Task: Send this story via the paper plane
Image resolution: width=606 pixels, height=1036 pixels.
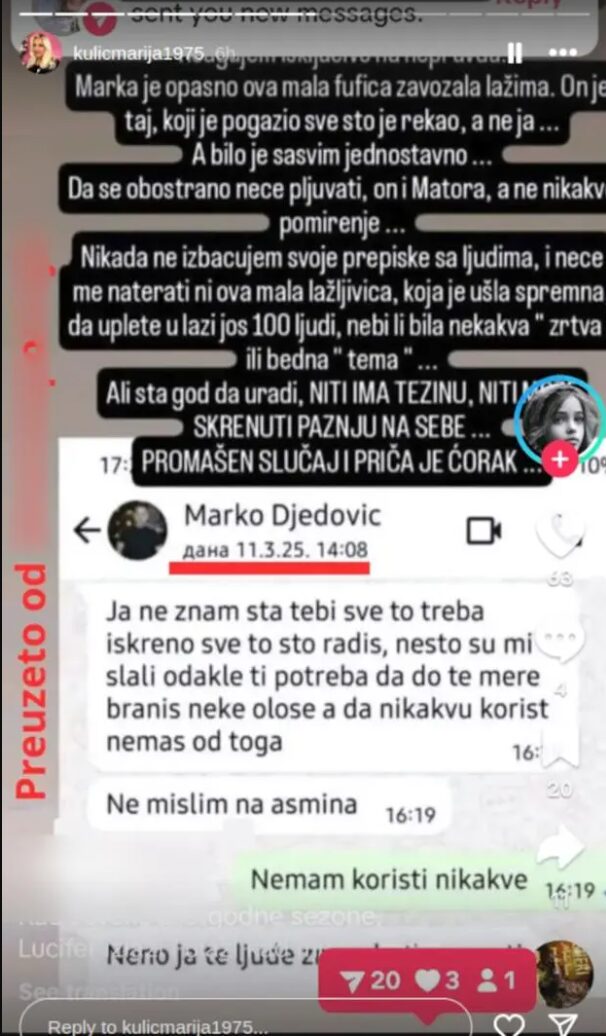Action: pyautogui.click(x=565, y=1023)
